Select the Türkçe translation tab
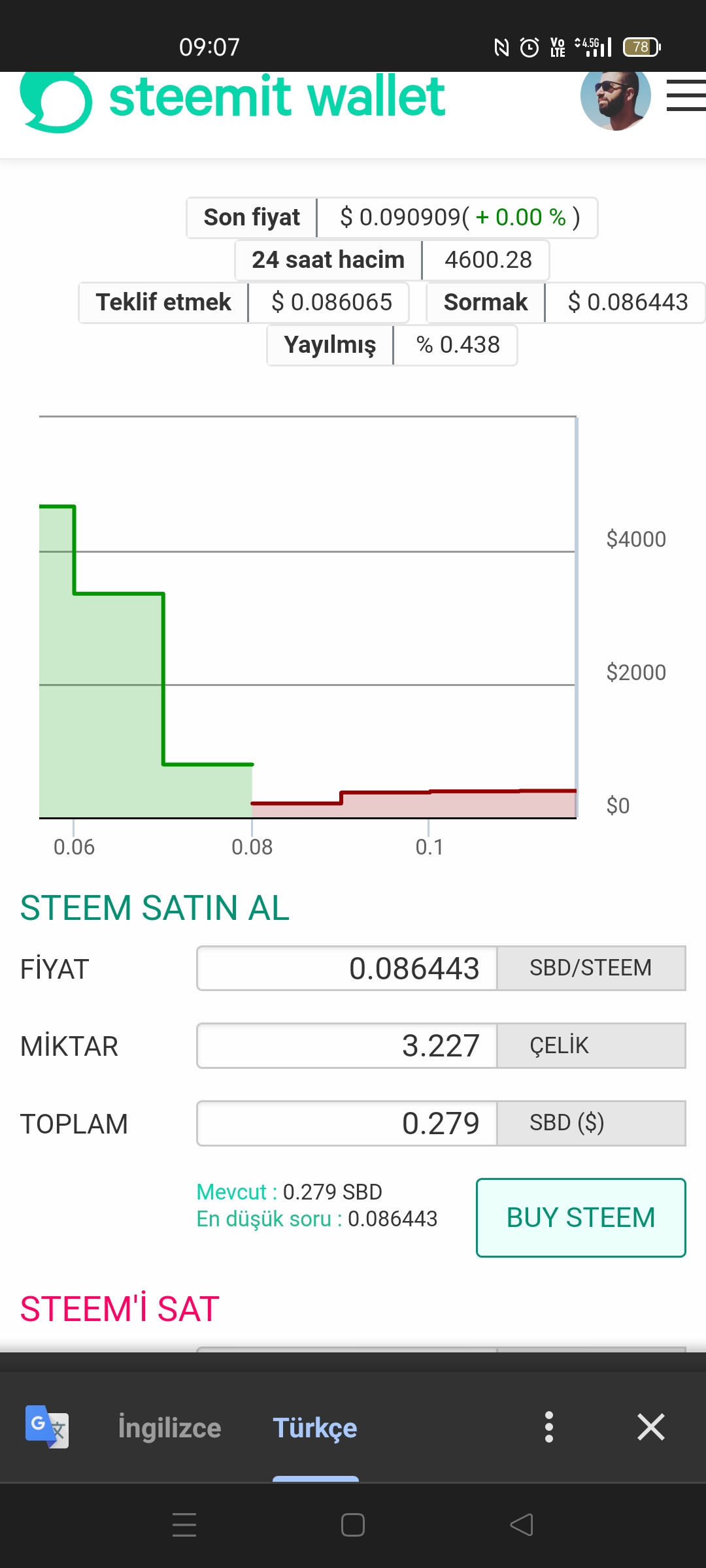The height and width of the screenshot is (1568, 706). coord(315,1428)
